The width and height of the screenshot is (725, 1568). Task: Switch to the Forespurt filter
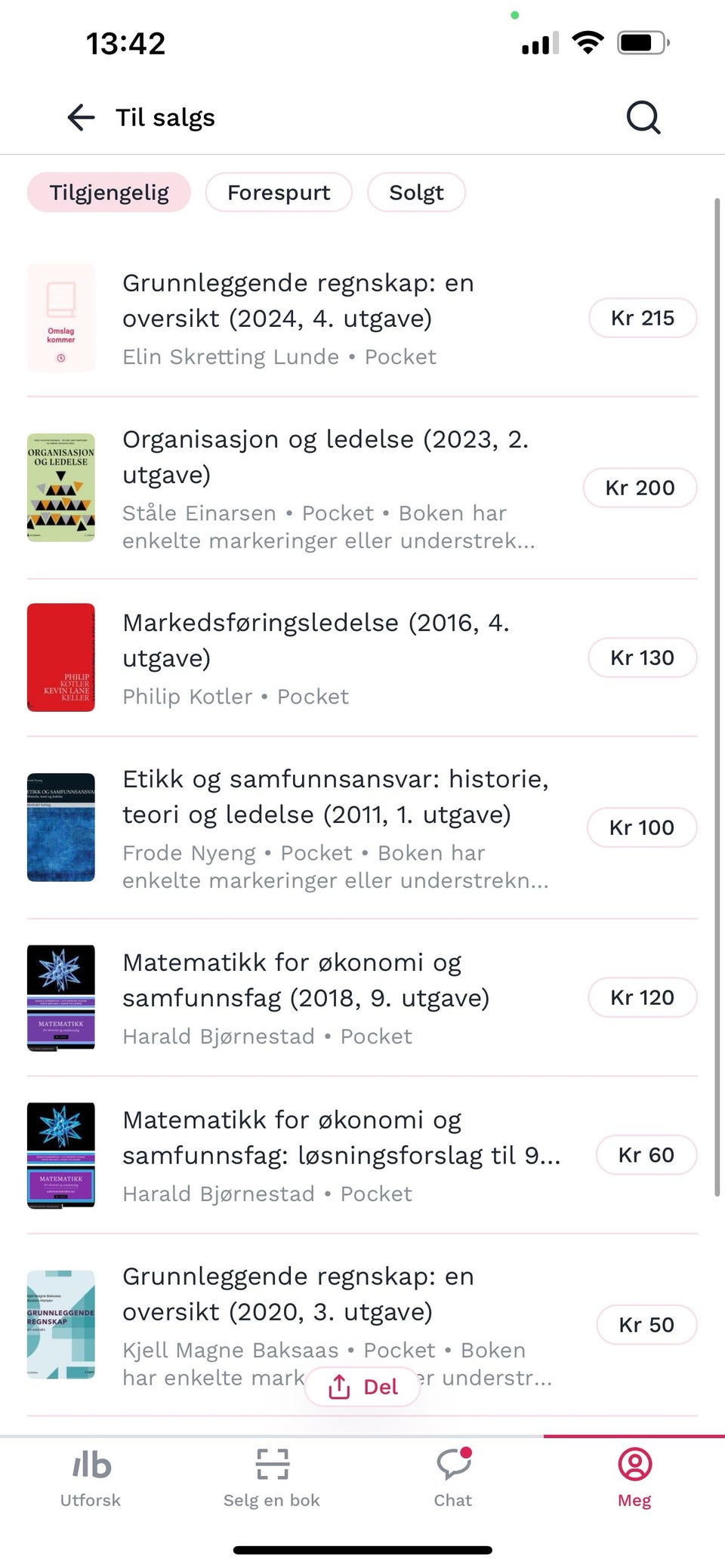[279, 193]
